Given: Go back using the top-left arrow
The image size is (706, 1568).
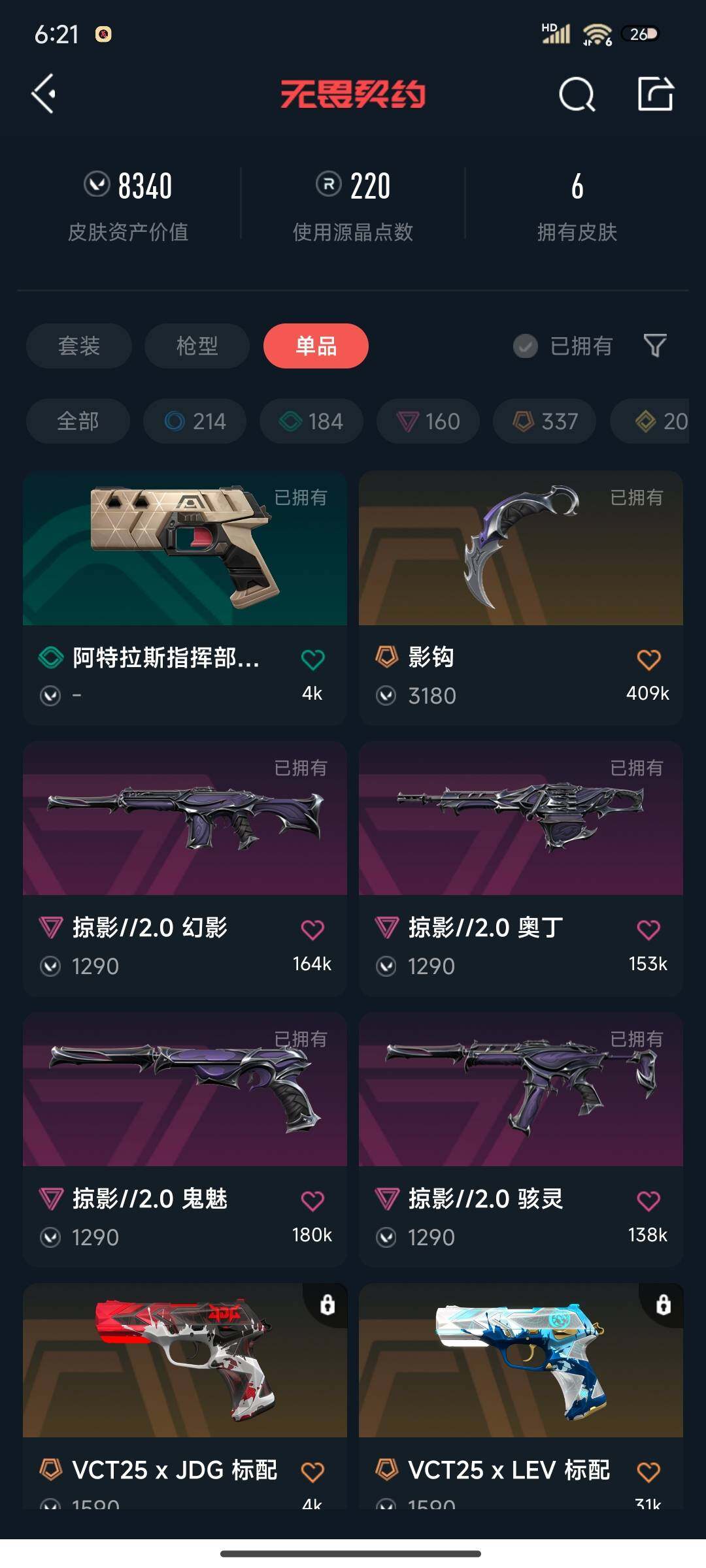Looking at the screenshot, I should 44,94.
